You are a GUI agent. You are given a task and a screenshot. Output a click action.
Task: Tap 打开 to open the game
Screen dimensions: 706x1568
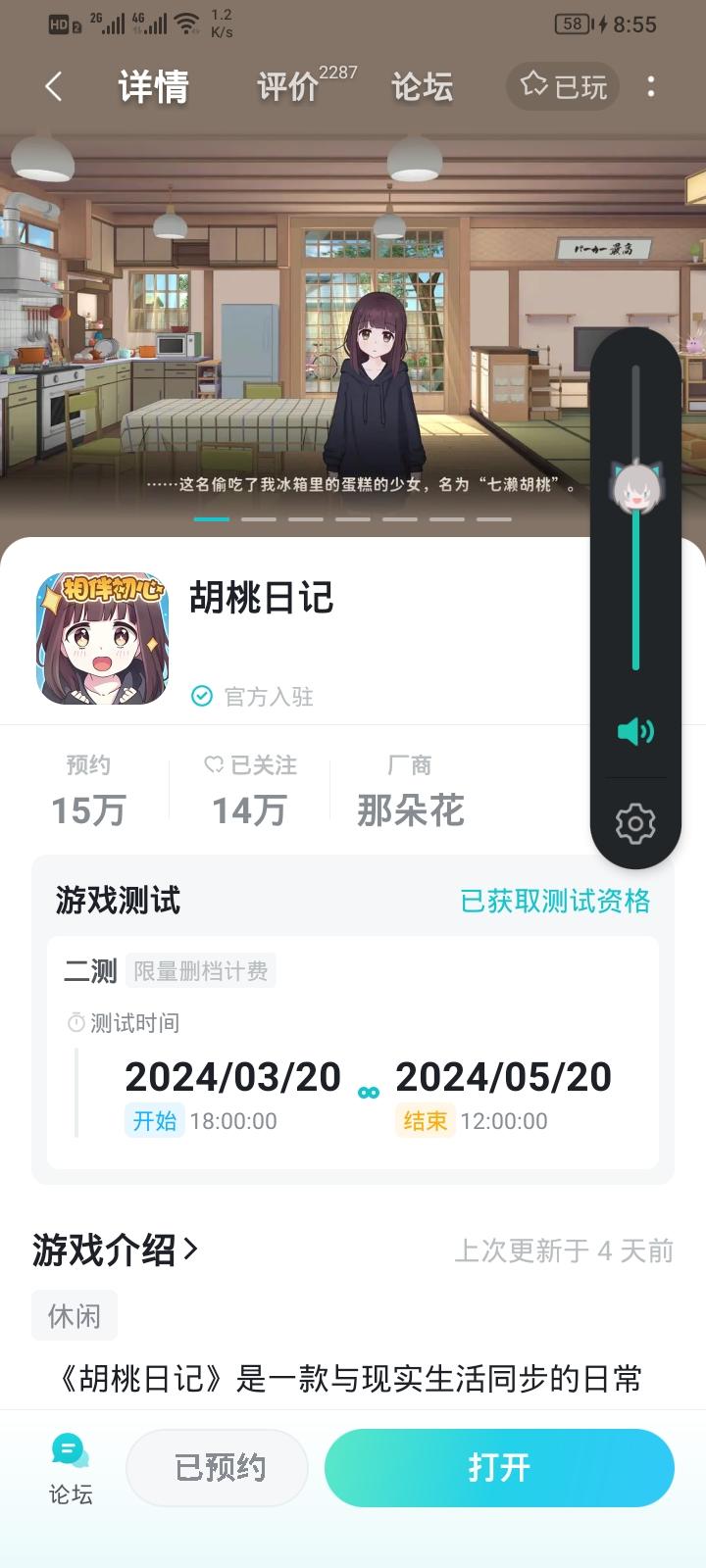tap(499, 1467)
